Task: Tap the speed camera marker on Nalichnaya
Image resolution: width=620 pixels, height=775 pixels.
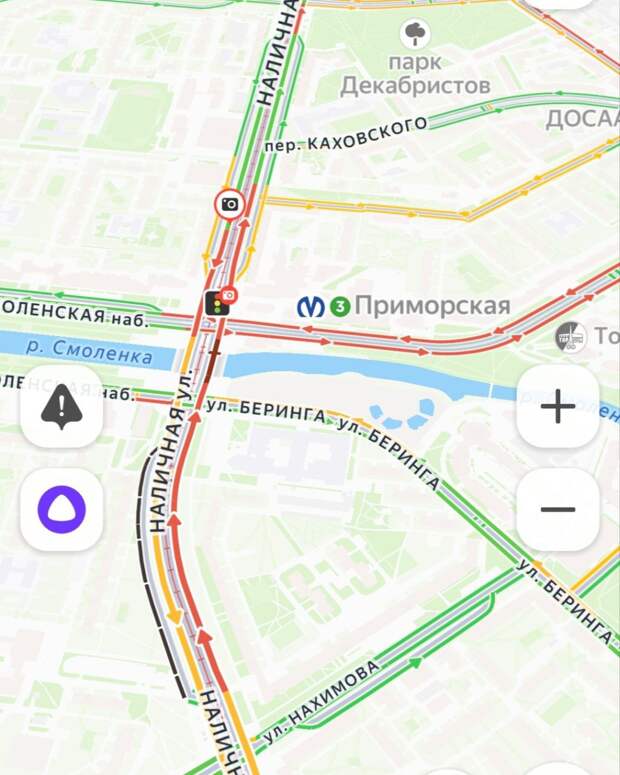Action: 230,205
